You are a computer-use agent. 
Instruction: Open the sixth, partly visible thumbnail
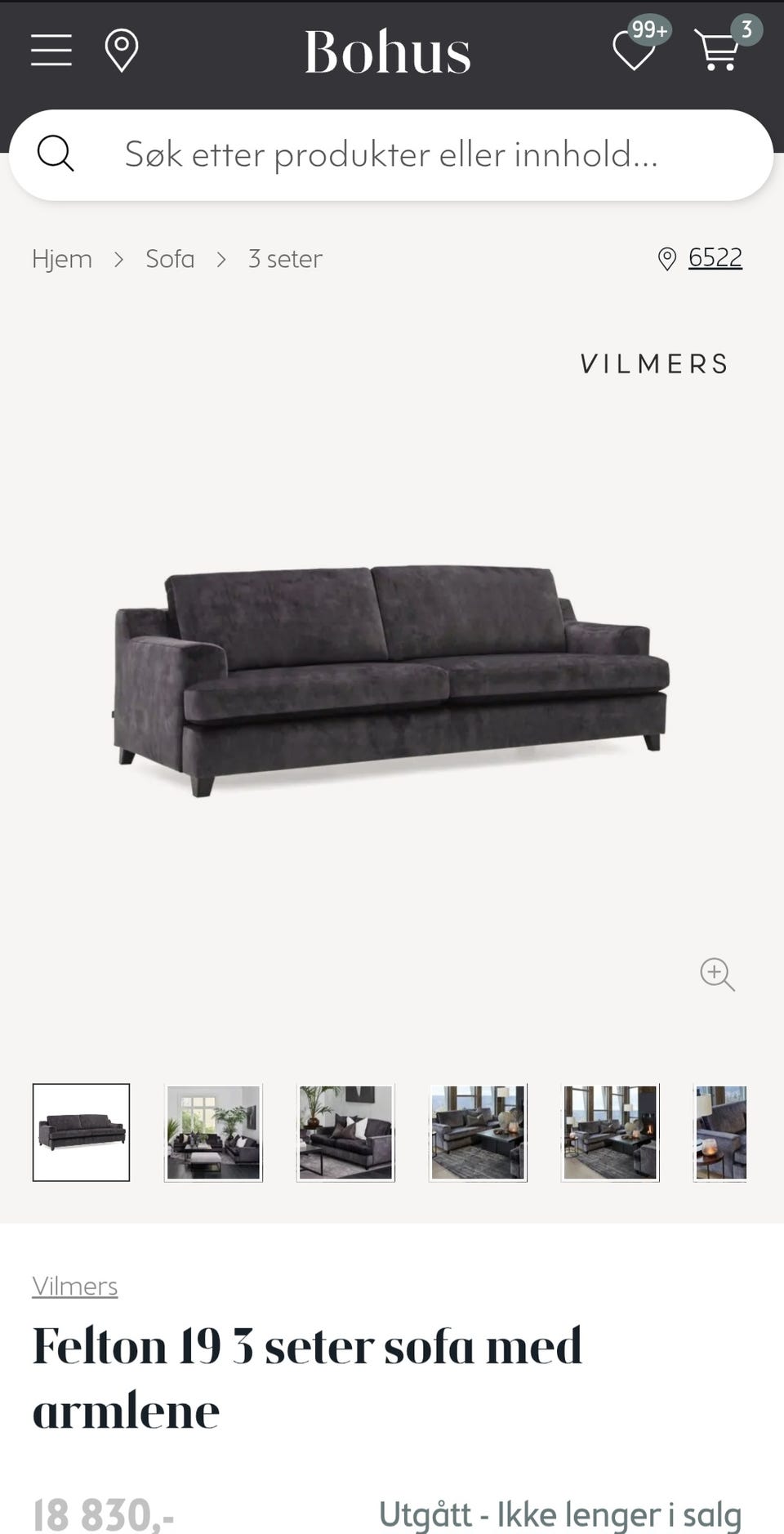tap(720, 1132)
